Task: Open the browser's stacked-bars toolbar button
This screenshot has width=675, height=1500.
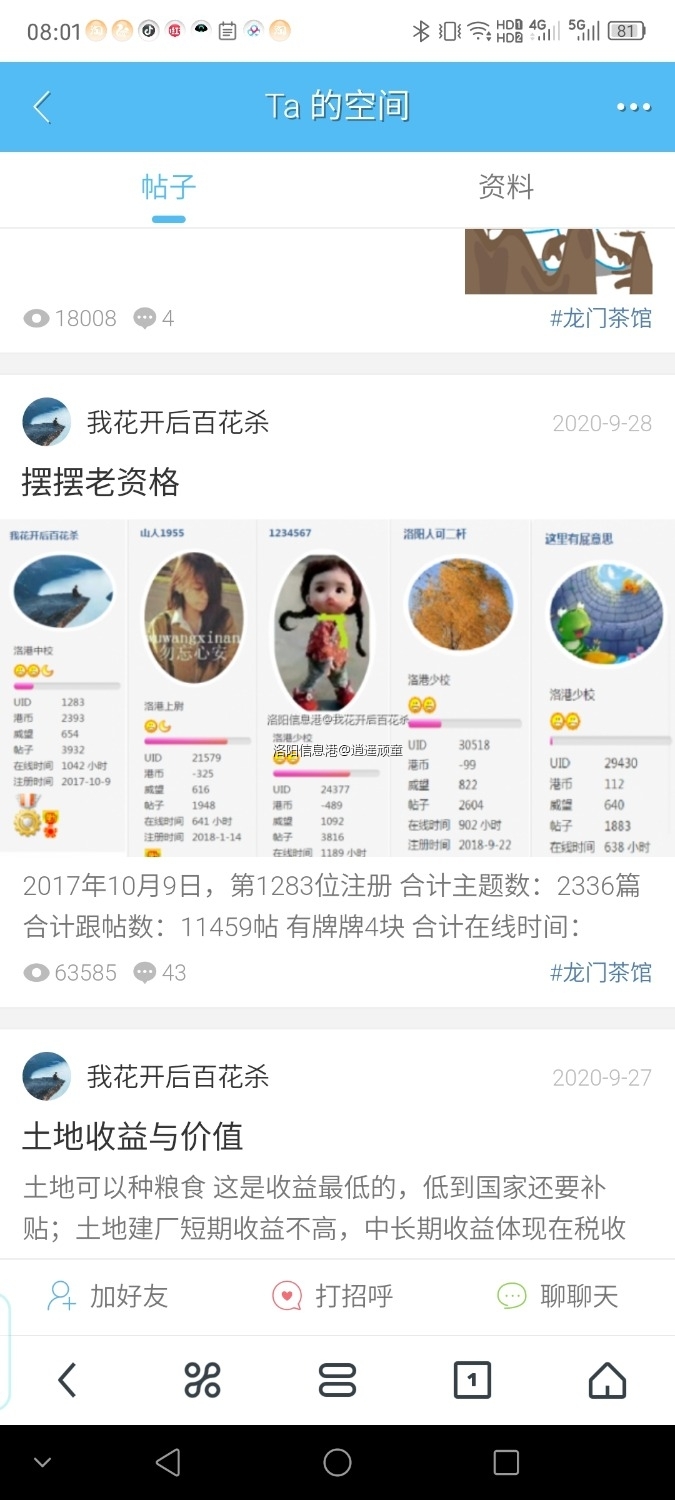Action: (337, 1381)
